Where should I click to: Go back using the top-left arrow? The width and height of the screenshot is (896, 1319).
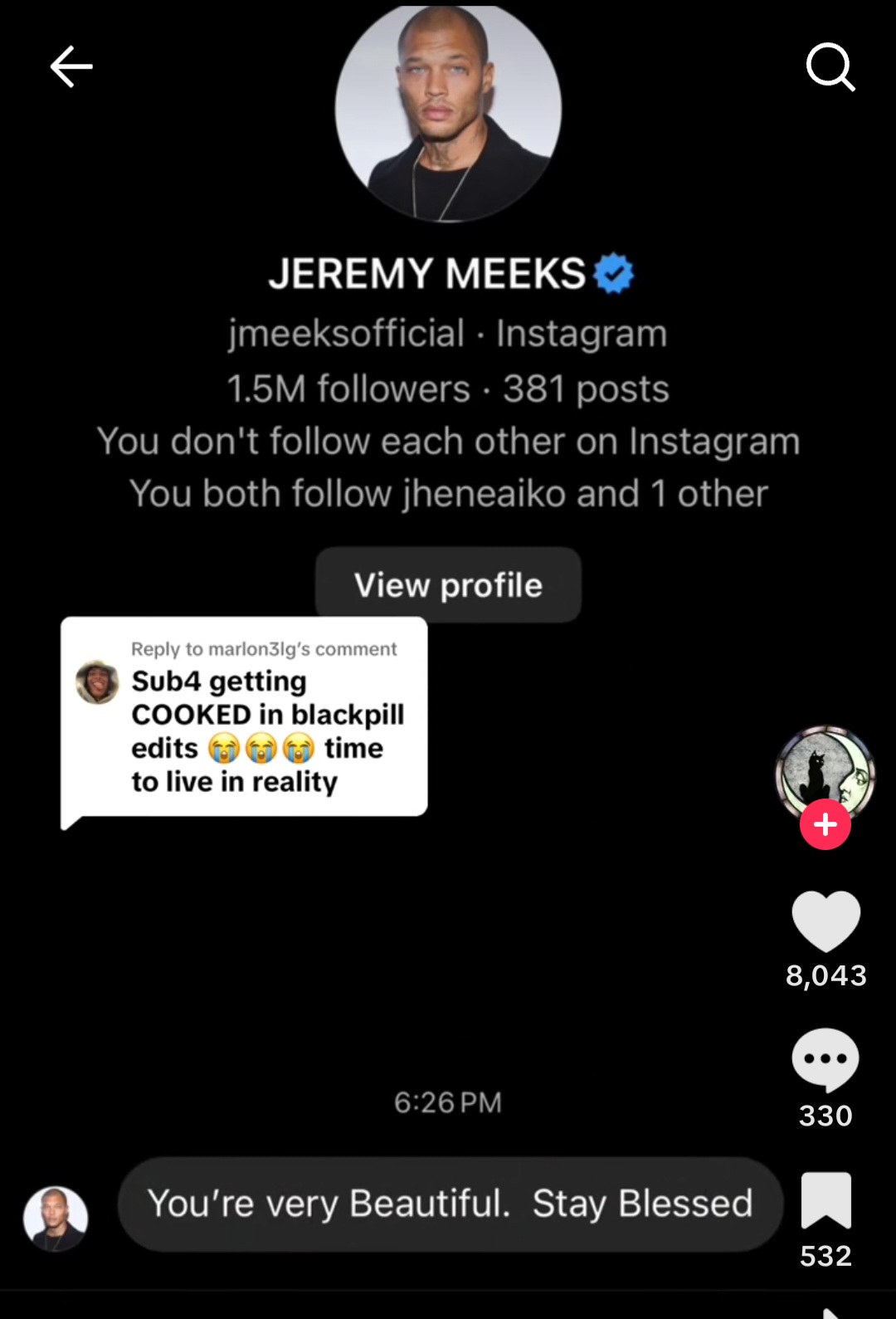71,66
